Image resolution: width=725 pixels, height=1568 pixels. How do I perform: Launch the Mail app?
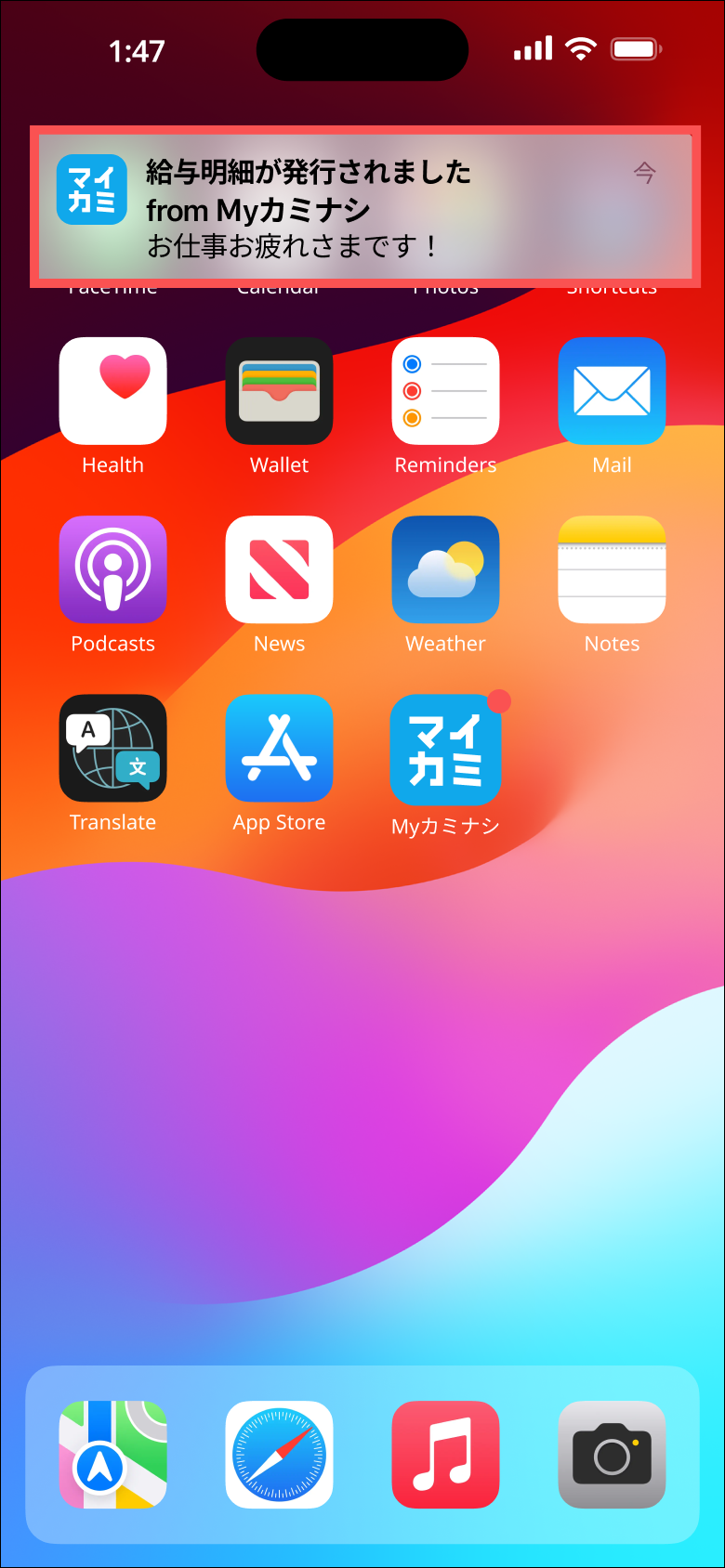[612, 391]
